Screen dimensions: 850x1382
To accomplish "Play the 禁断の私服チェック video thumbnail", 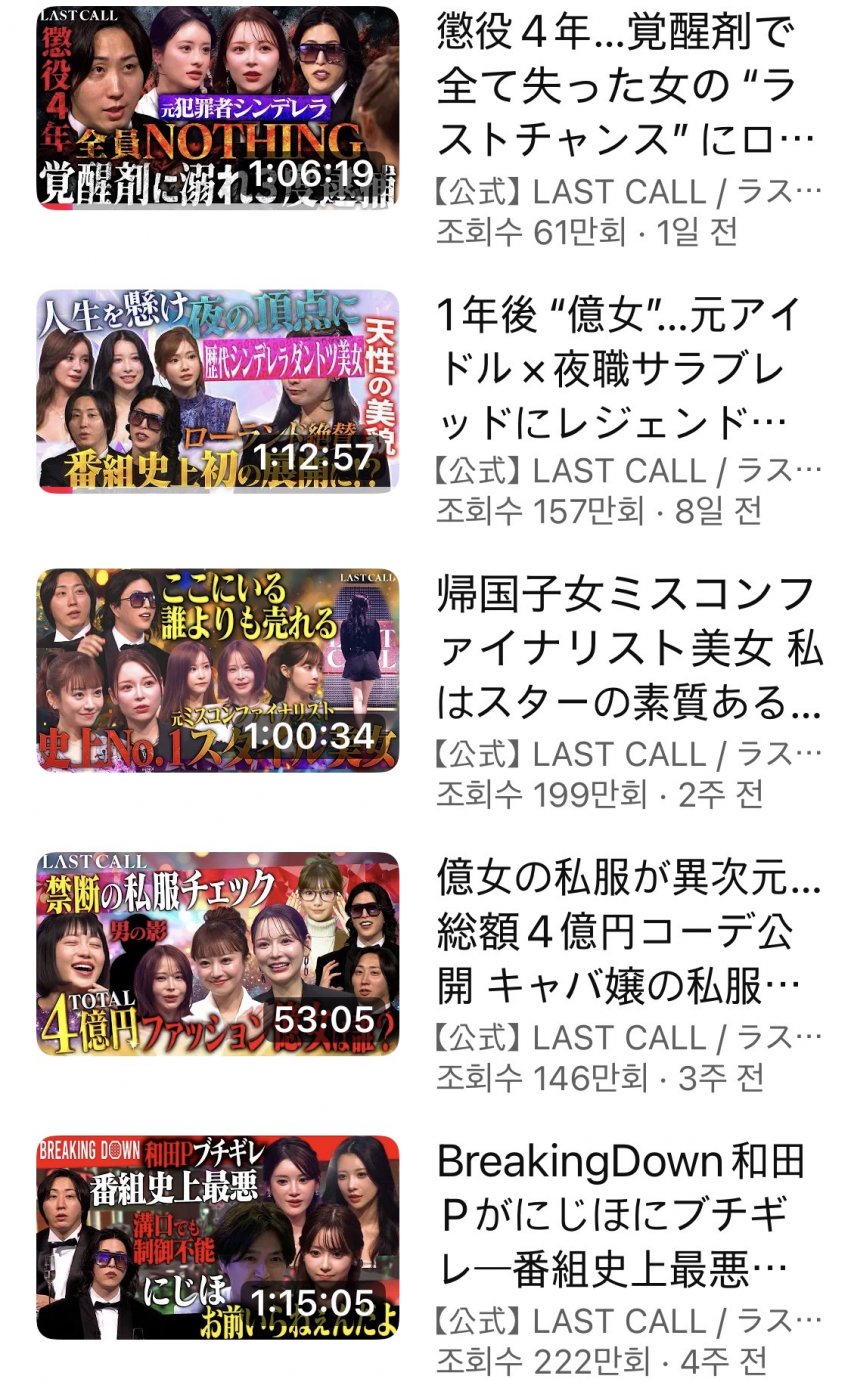I will (x=215, y=955).
